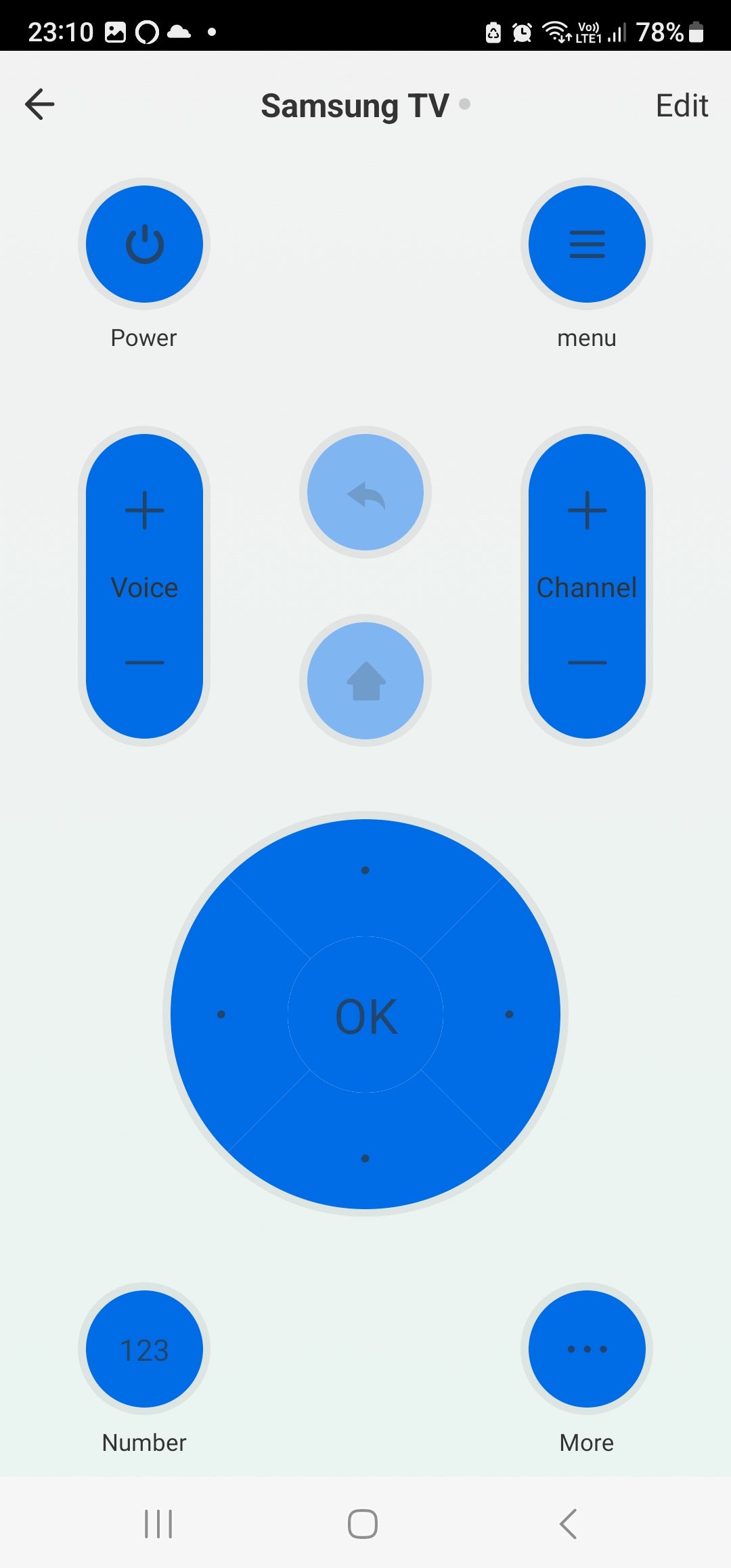The image size is (731, 1568).
Task: Navigate left on the directional pad
Action: (x=222, y=1014)
